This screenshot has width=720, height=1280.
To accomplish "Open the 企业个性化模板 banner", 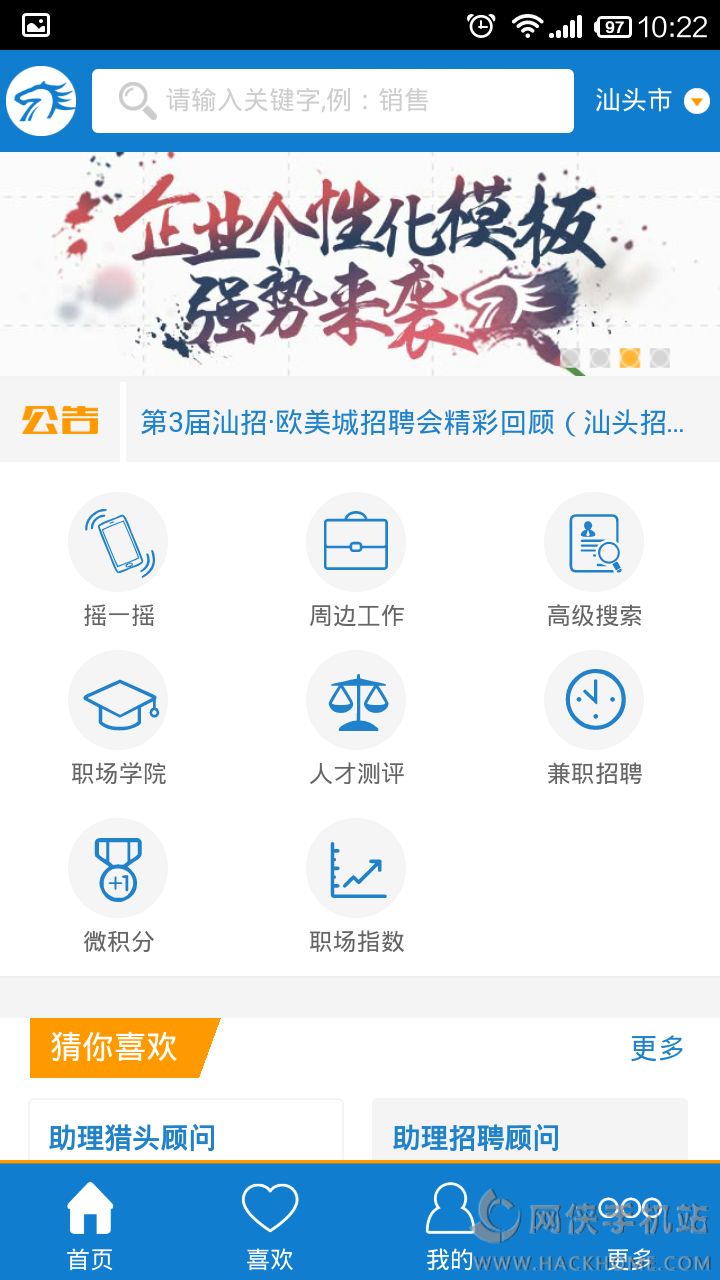I will tap(360, 264).
